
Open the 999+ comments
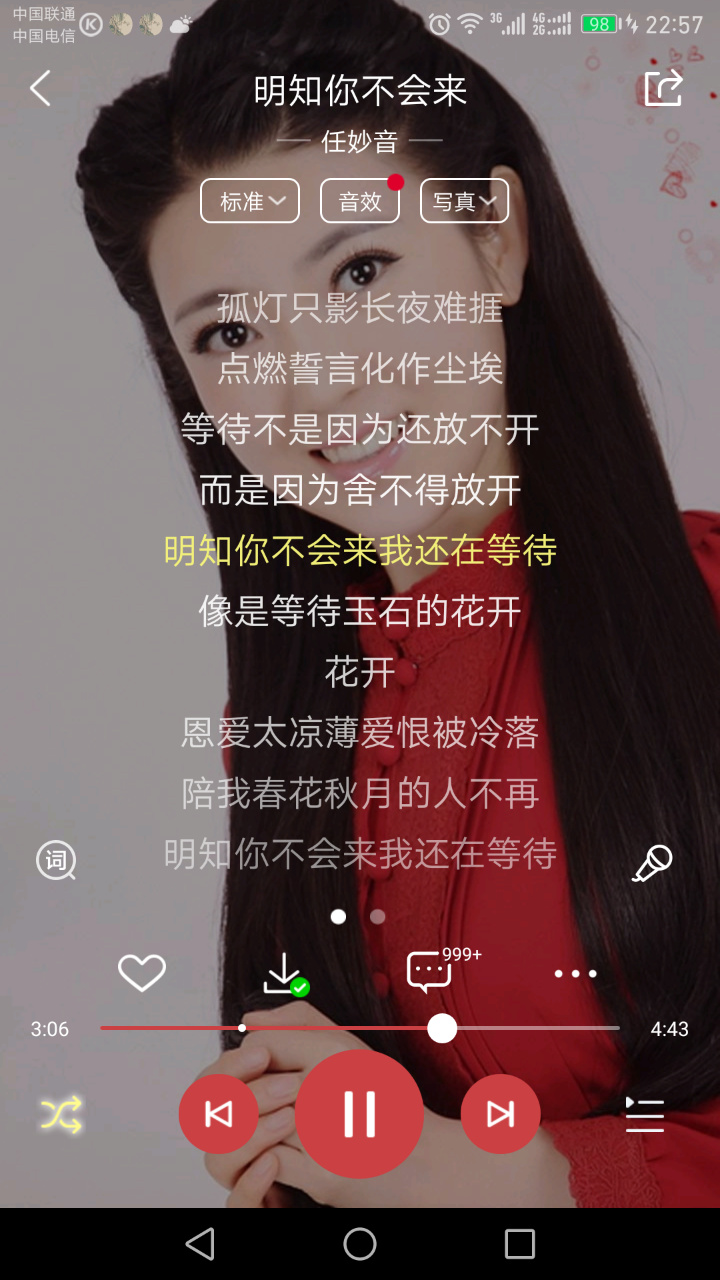coord(430,972)
